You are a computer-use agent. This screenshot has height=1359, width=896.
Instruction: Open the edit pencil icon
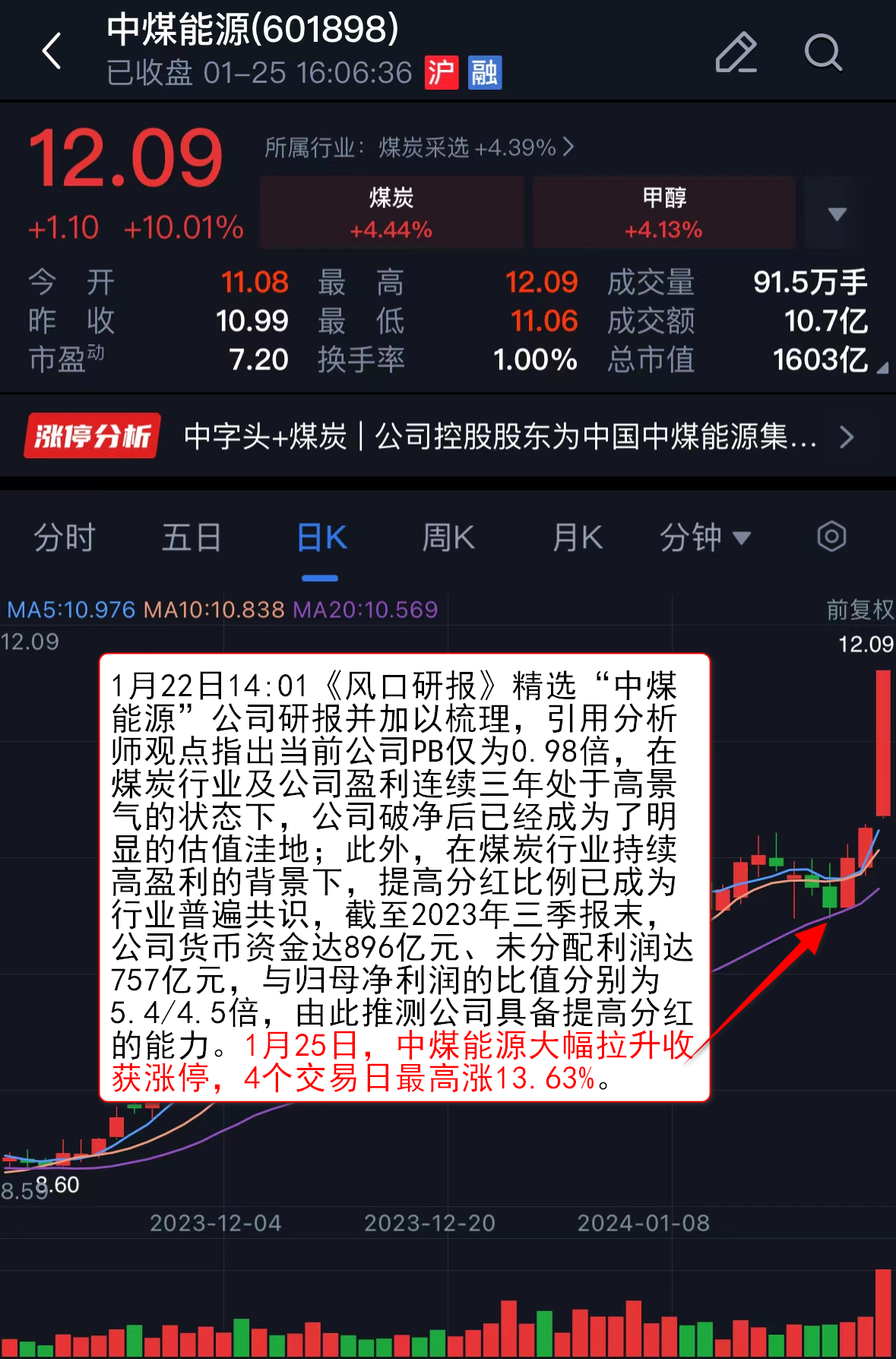tap(736, 52)
